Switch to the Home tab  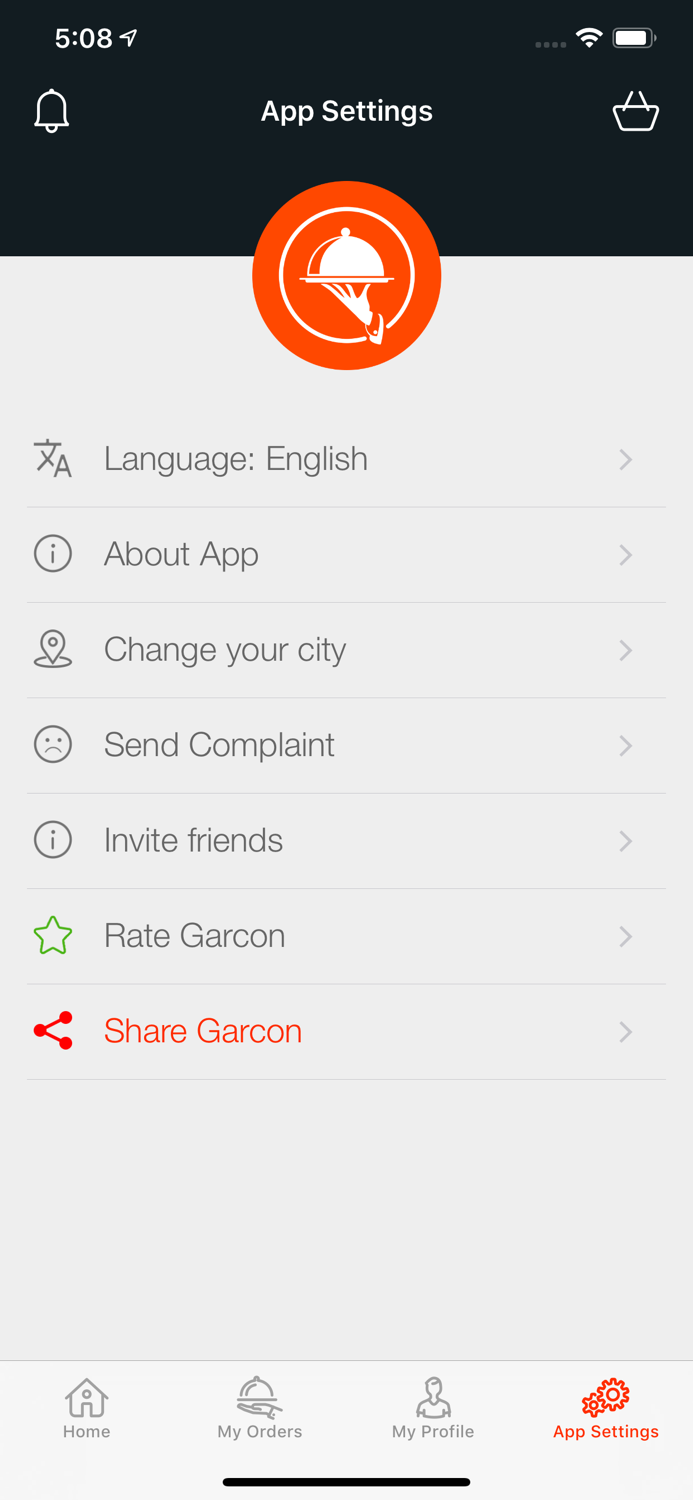click(x=87, y=1409)
